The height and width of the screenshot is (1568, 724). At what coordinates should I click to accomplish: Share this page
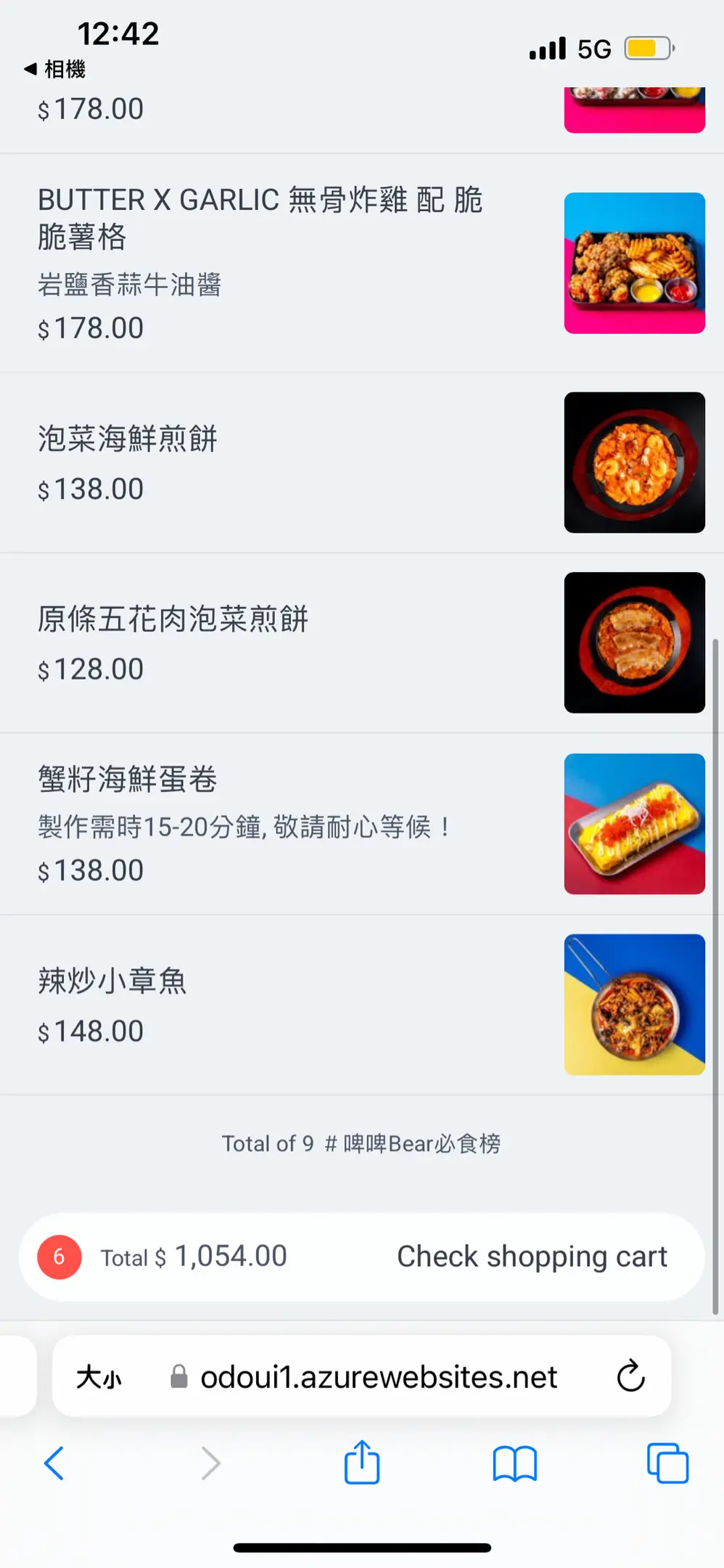tap(361, 1463)
